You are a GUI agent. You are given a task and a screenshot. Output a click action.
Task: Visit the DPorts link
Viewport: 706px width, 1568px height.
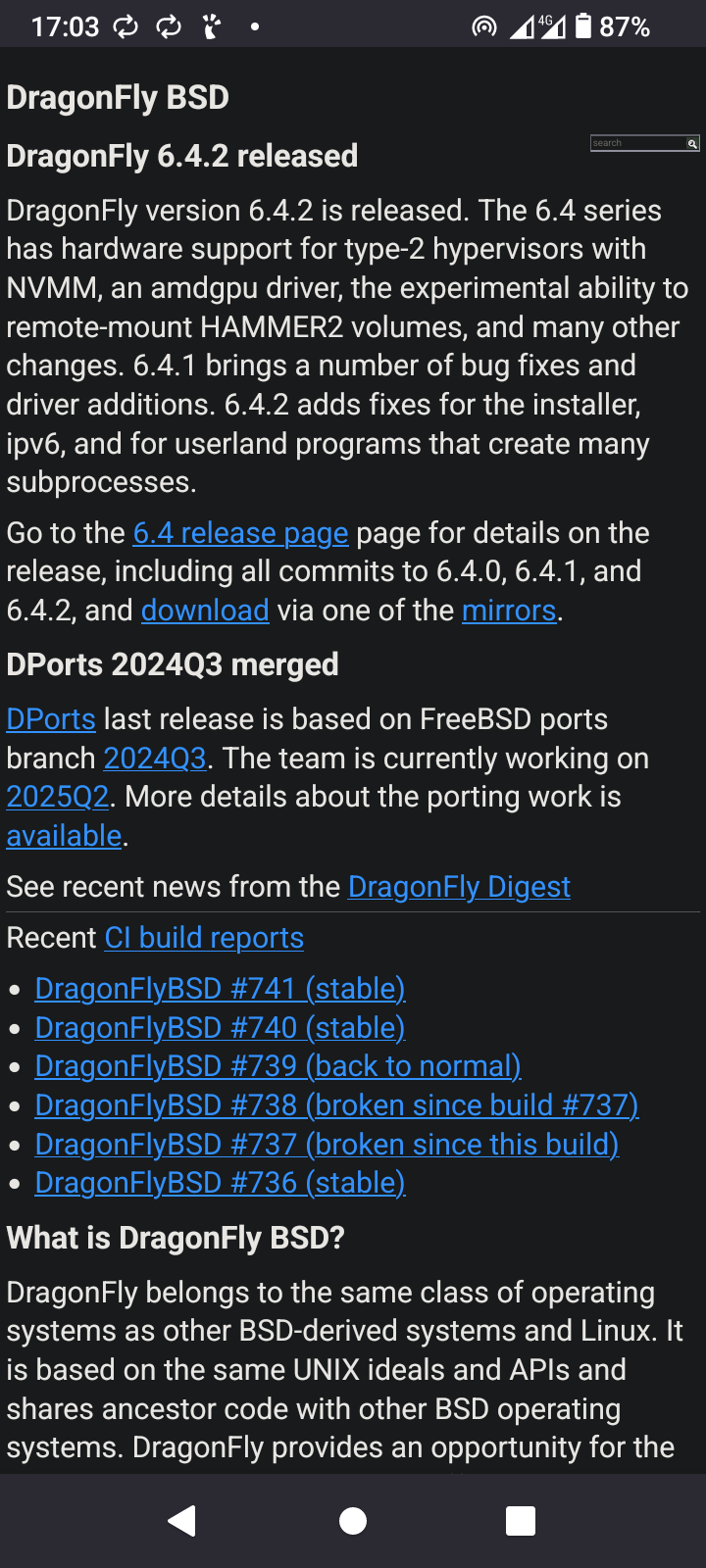point(51,719)
